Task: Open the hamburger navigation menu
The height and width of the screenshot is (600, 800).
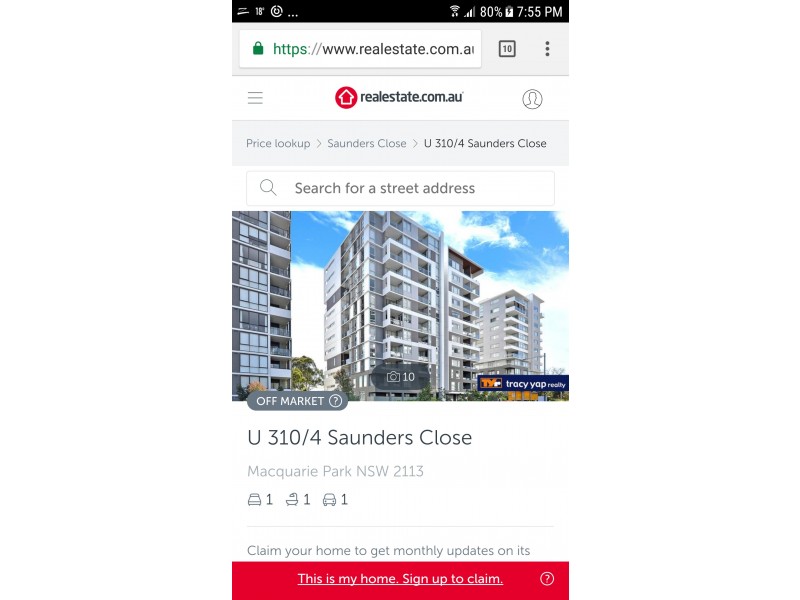Action: pyautogui.click(x=255, y=98)
